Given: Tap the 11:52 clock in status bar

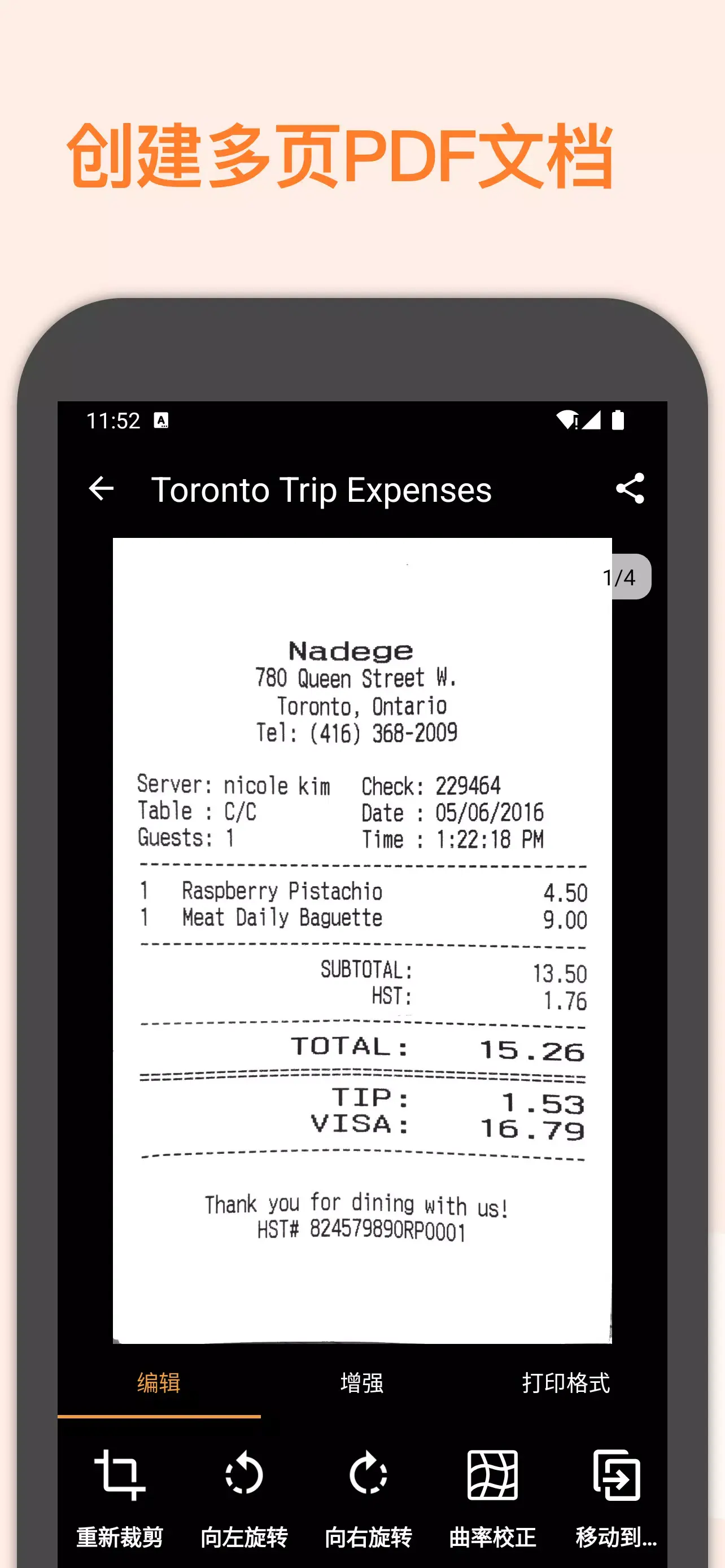Looking at the screenshot, I should coord(114,419).
